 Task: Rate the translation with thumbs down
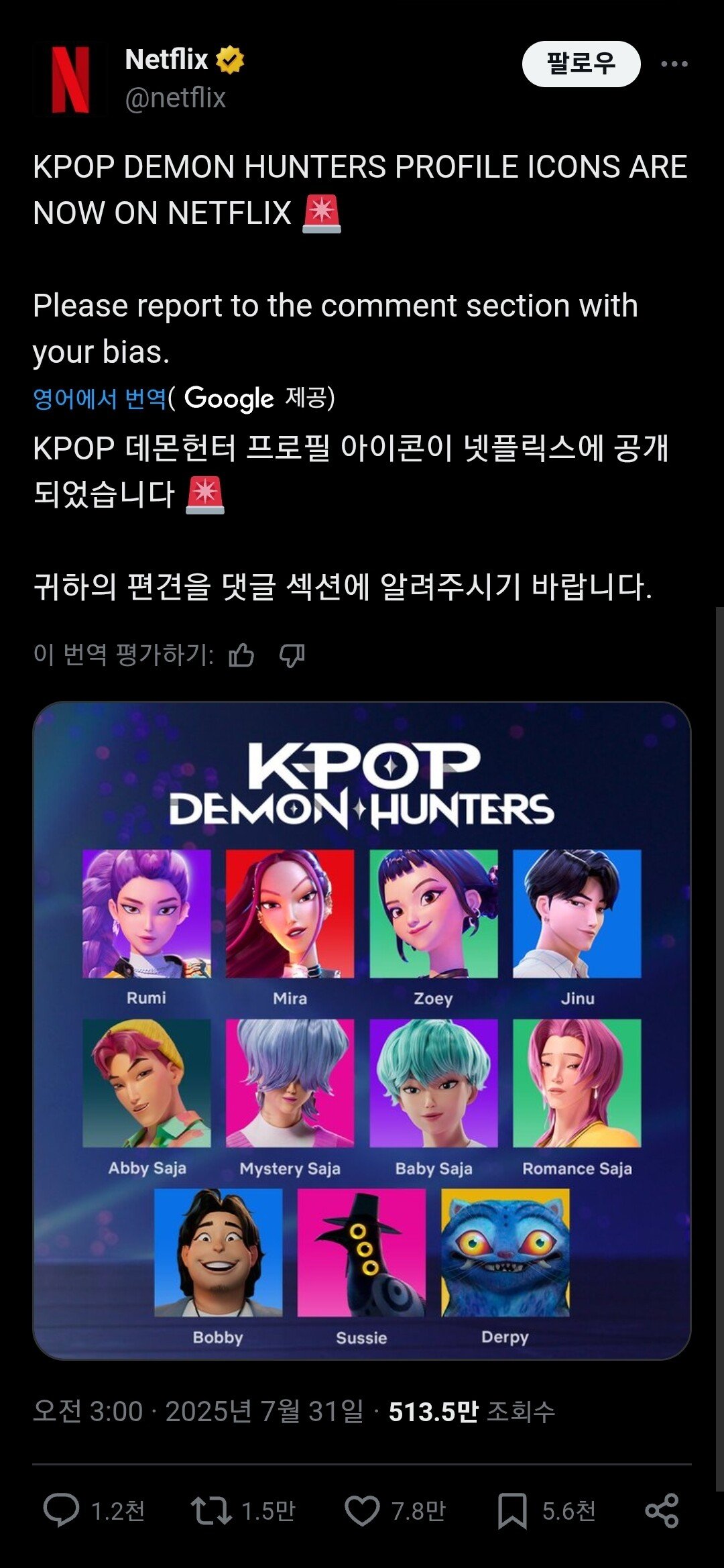pyautogui.click(x=292, y=655)
